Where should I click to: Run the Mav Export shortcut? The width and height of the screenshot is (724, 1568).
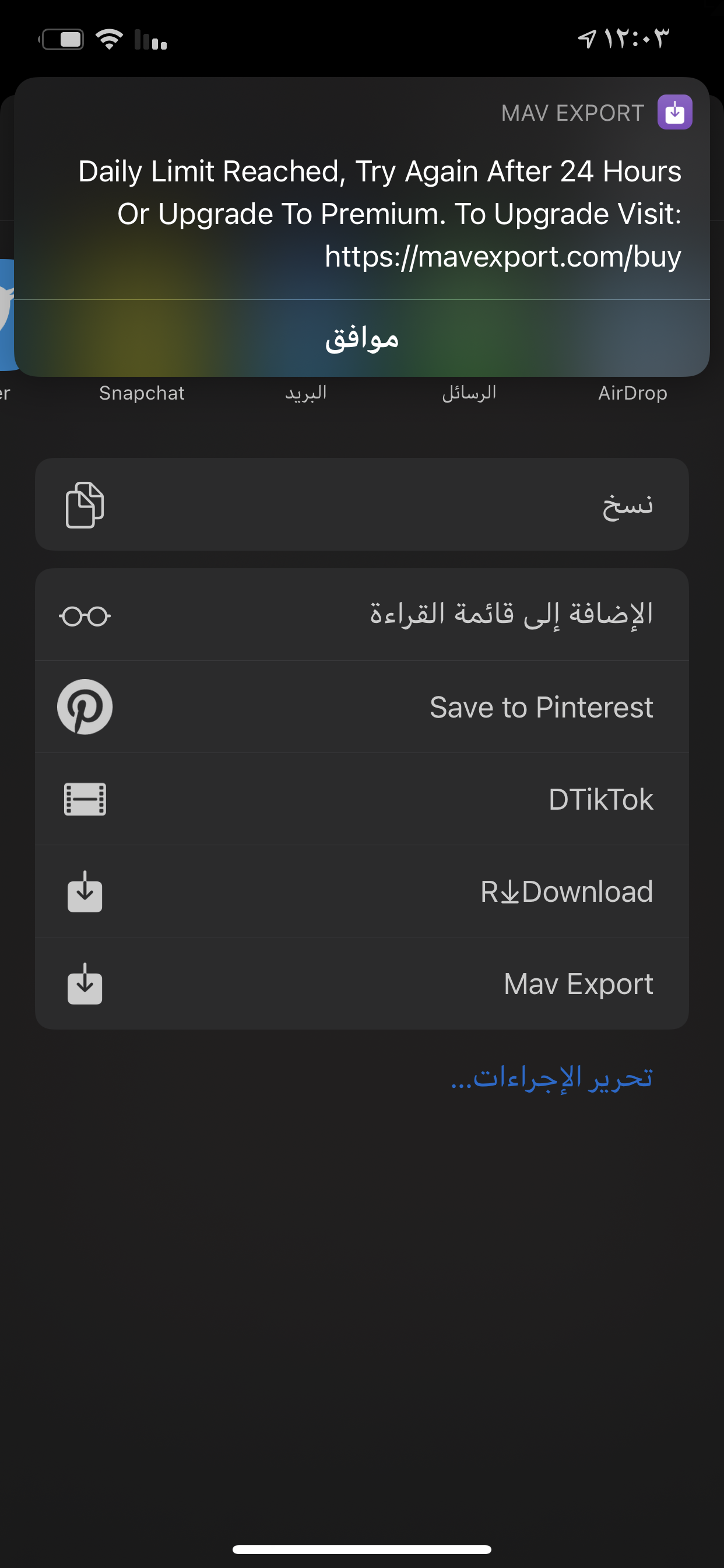tap(362, 984)
